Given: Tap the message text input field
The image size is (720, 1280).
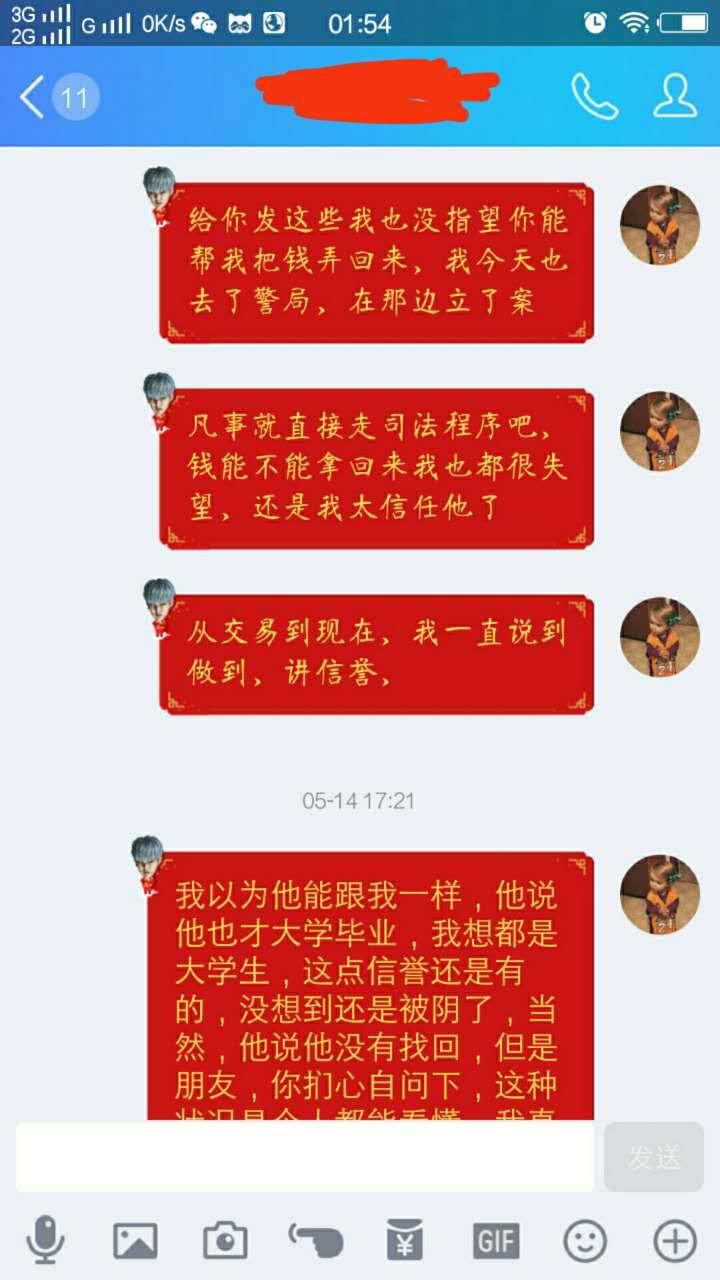Looking at the screenshot, I should 305,1156.
